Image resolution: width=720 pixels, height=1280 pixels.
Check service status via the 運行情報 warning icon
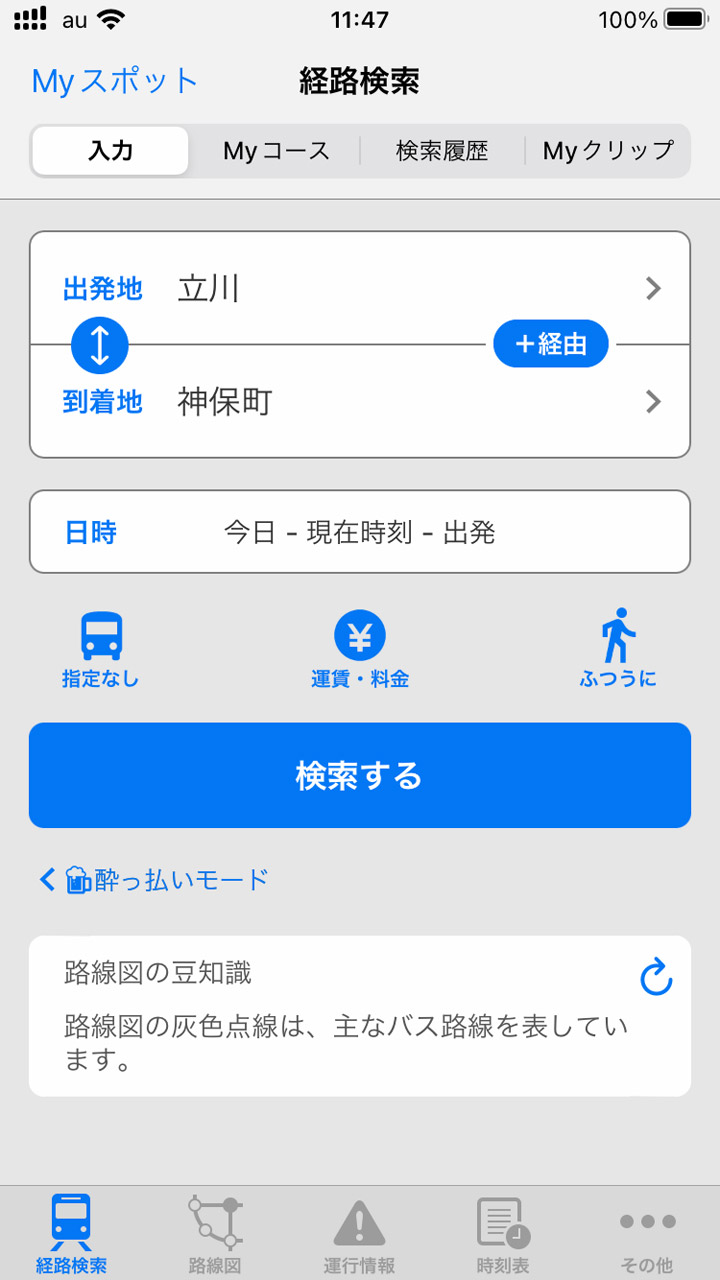(360, 1232)
